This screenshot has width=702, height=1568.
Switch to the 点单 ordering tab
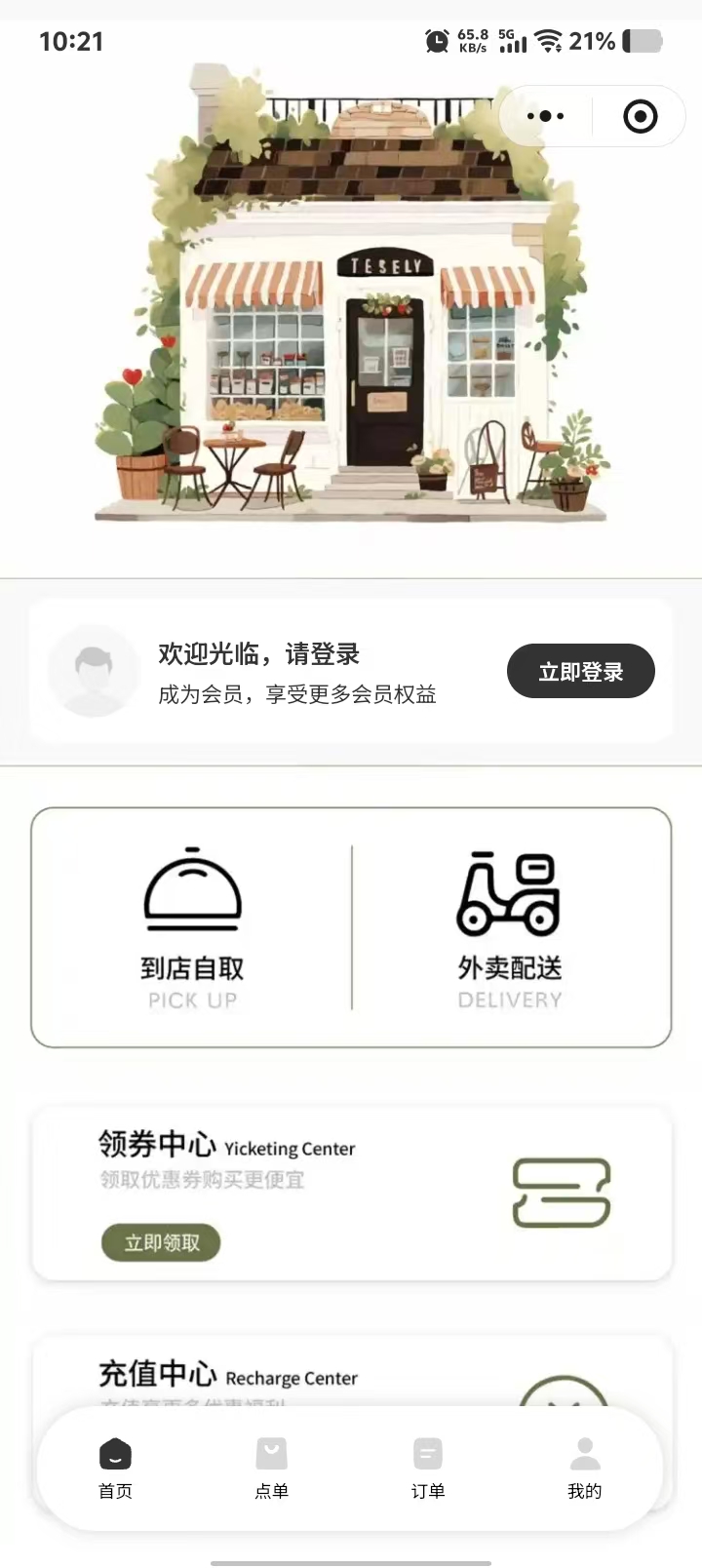click(271, 1468)
